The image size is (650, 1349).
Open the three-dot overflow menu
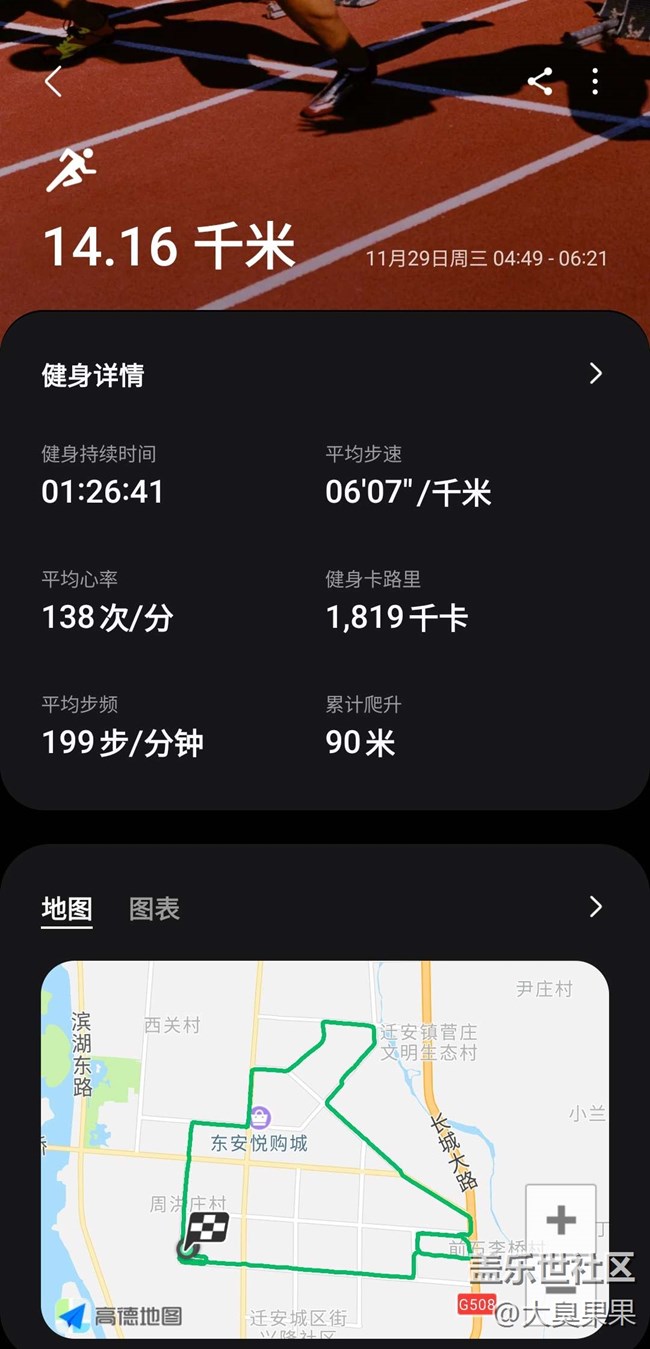(x=595, y=82)
